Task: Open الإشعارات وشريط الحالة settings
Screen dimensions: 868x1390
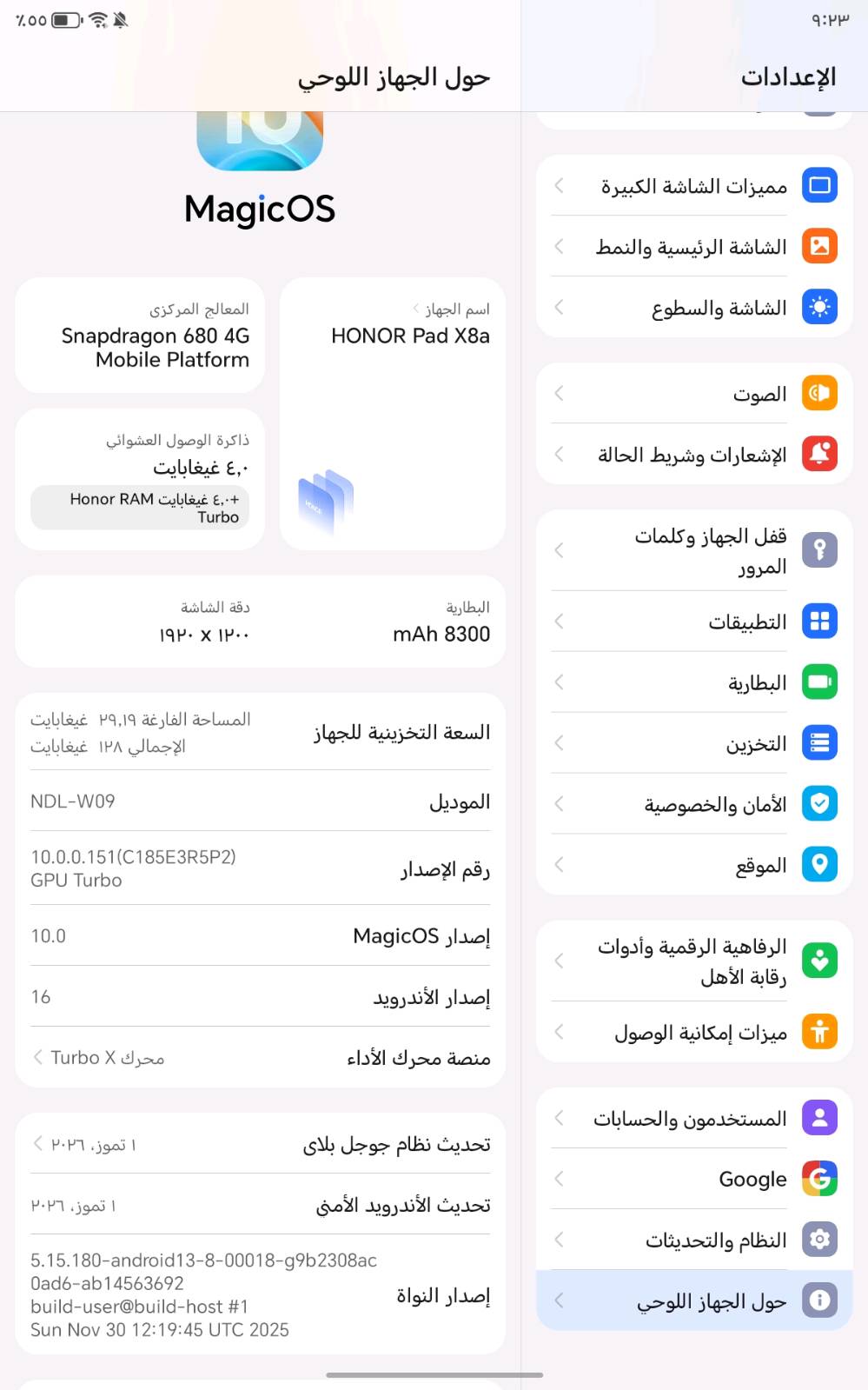Action: click(694, 455)
